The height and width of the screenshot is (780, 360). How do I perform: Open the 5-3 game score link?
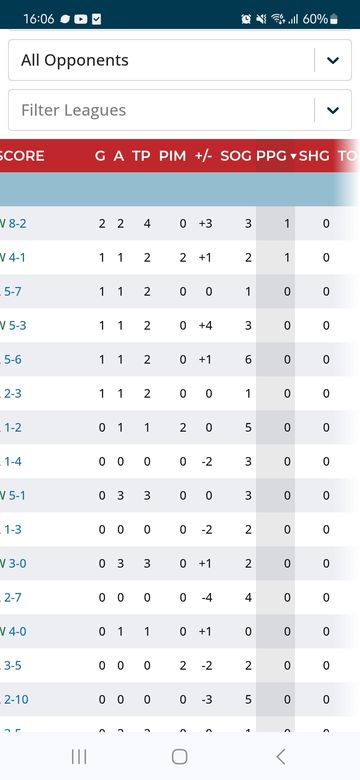(17, 325)
